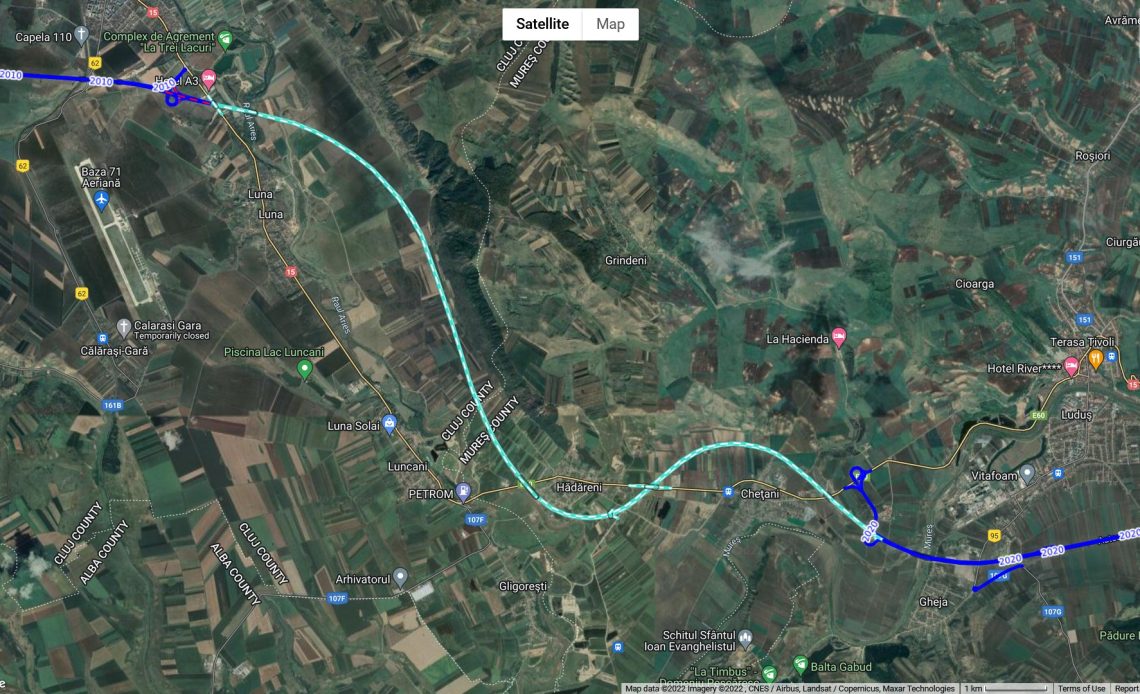Select Baza 71 Aeriană airport marker
The height and width of the screenshot is (694, 1140).
click(101, 201)
